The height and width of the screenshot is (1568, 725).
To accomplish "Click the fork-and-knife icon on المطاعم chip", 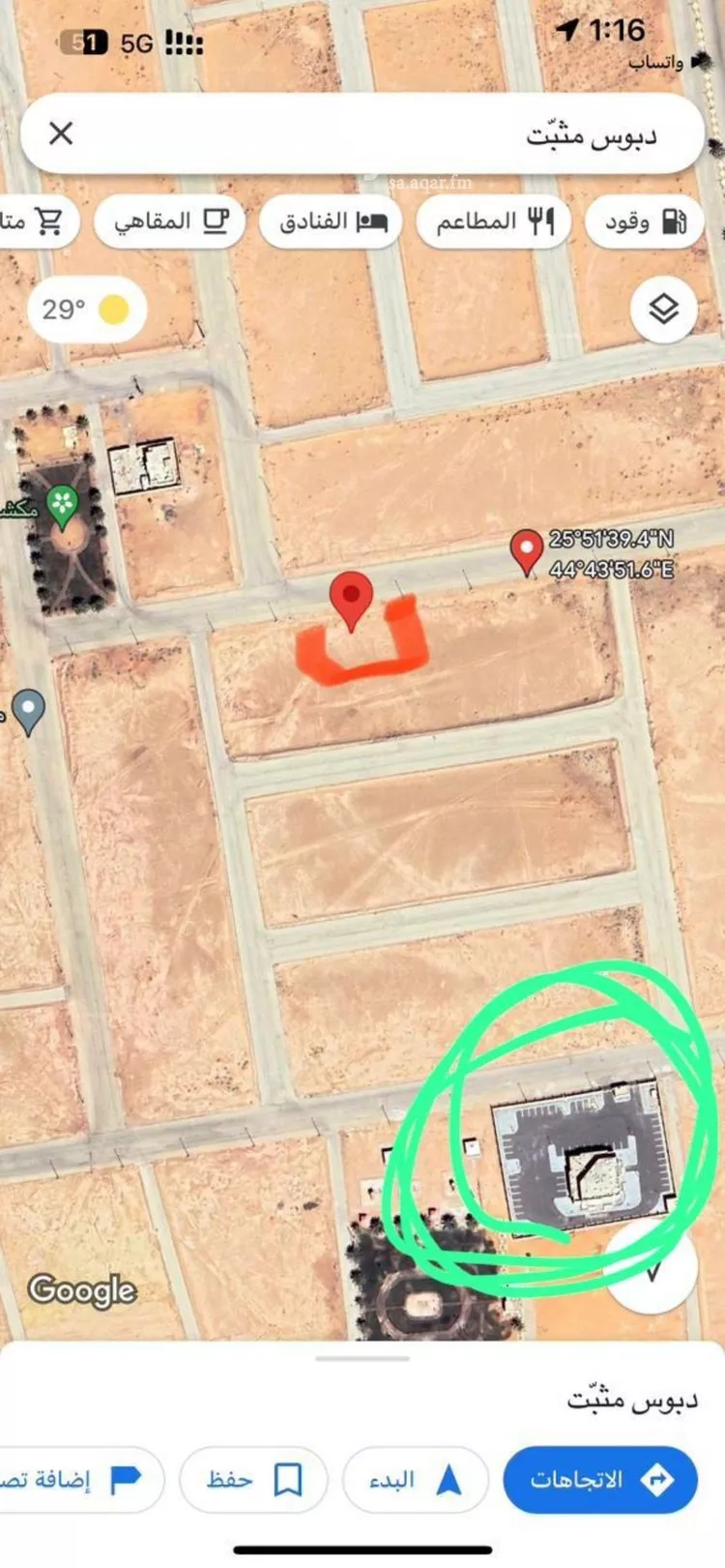I will coord(541,222).
